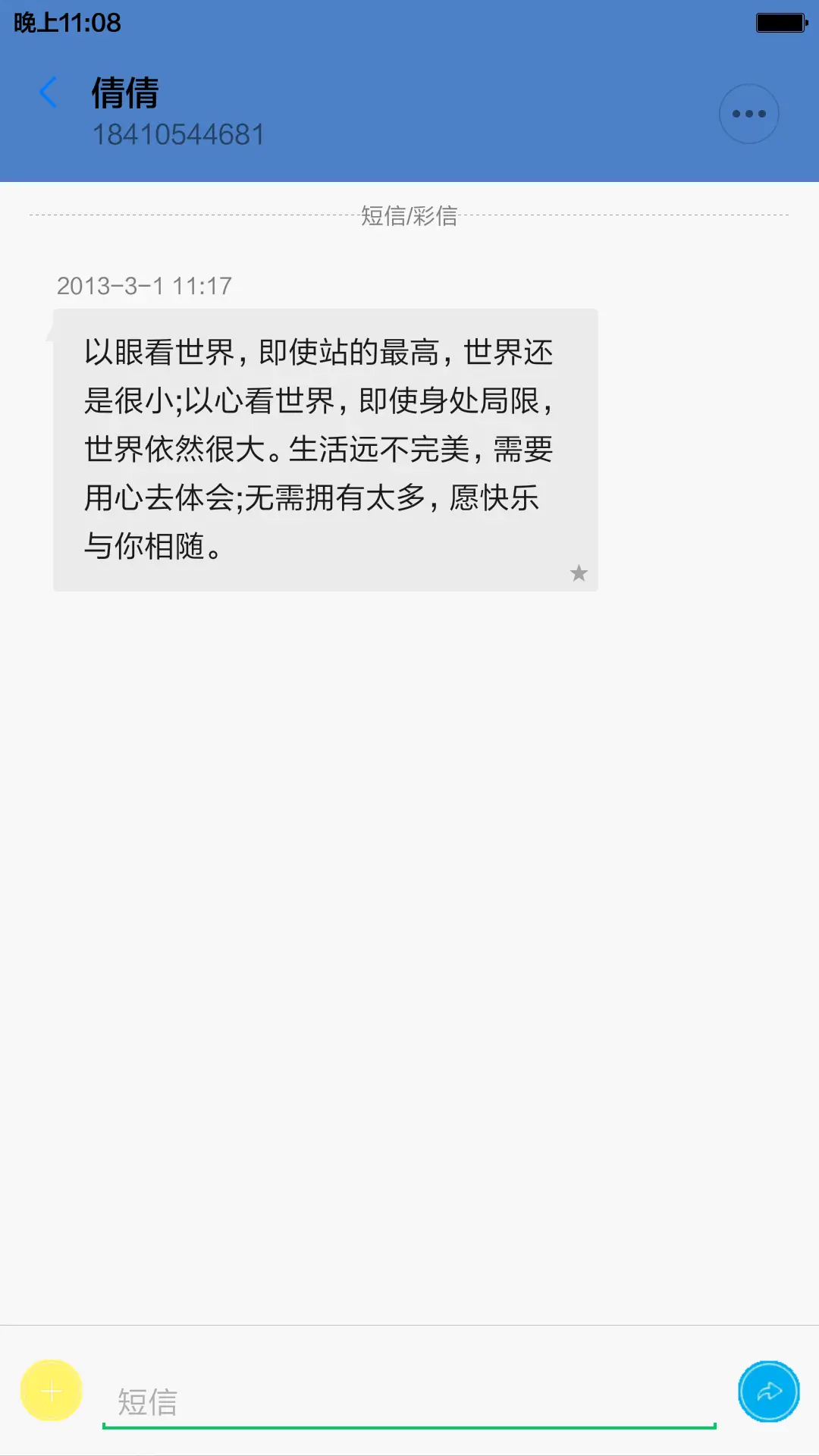Tap the star on the message bubble

(579, 573)
